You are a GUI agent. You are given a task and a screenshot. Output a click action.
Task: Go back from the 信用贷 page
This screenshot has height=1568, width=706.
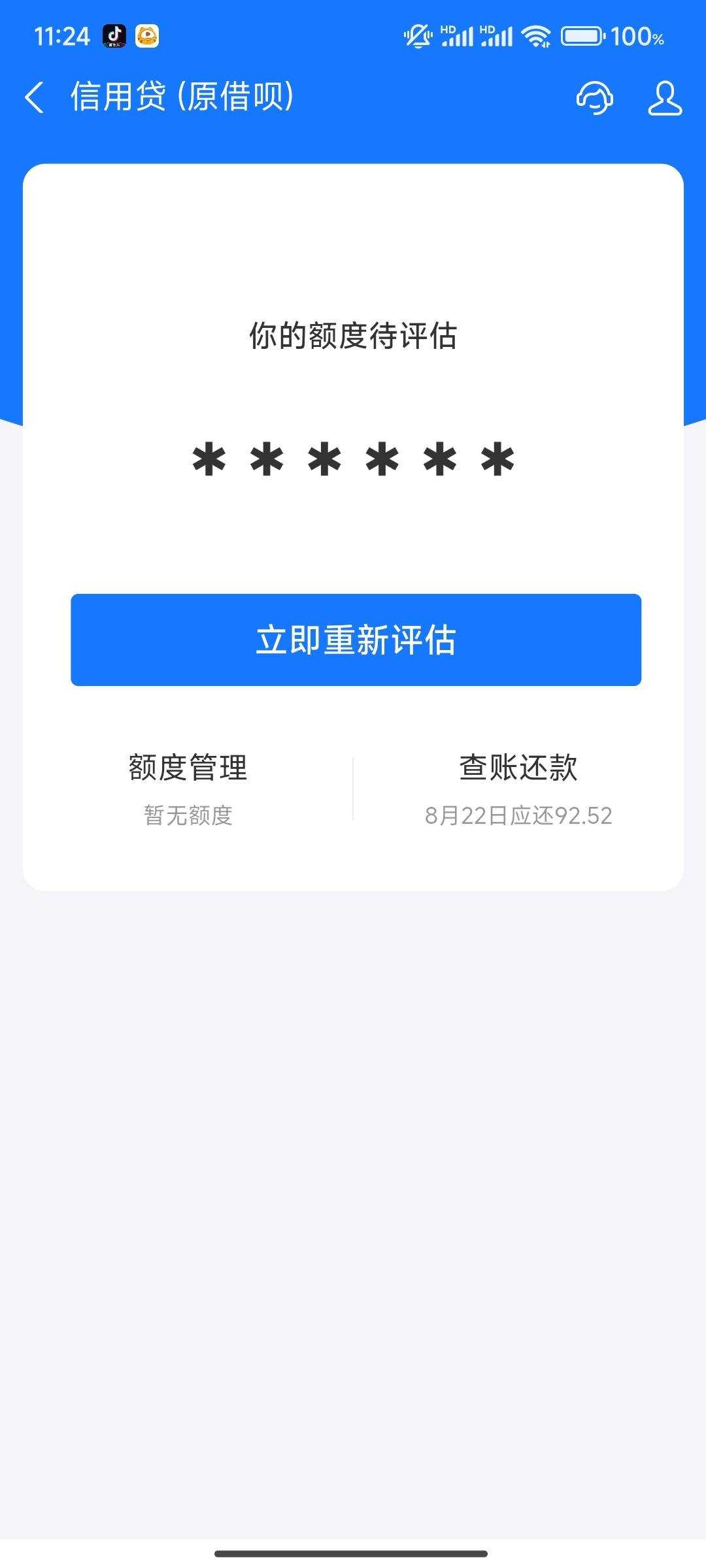tap(35, 97)
